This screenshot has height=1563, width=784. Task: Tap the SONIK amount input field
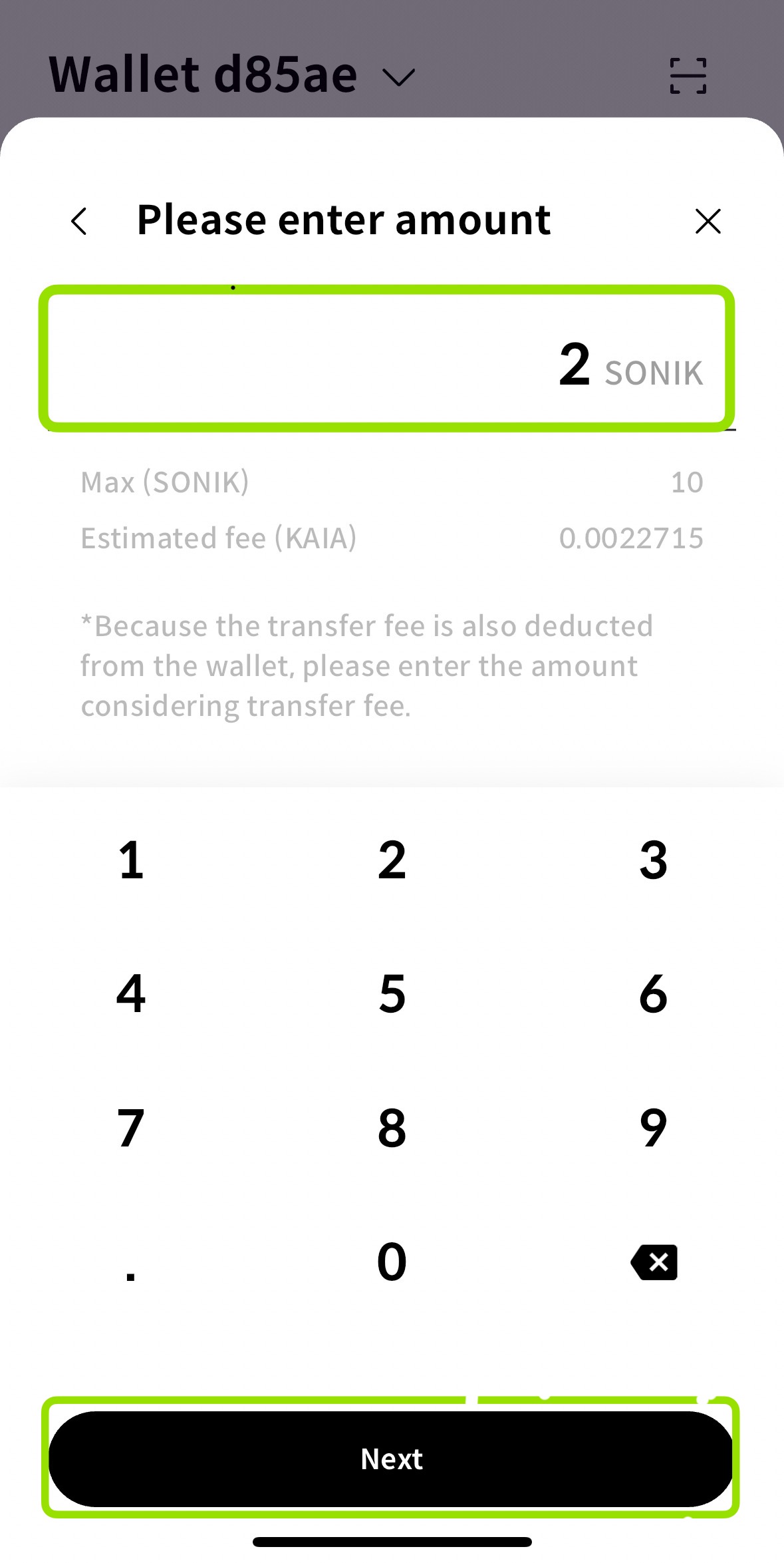387,359
